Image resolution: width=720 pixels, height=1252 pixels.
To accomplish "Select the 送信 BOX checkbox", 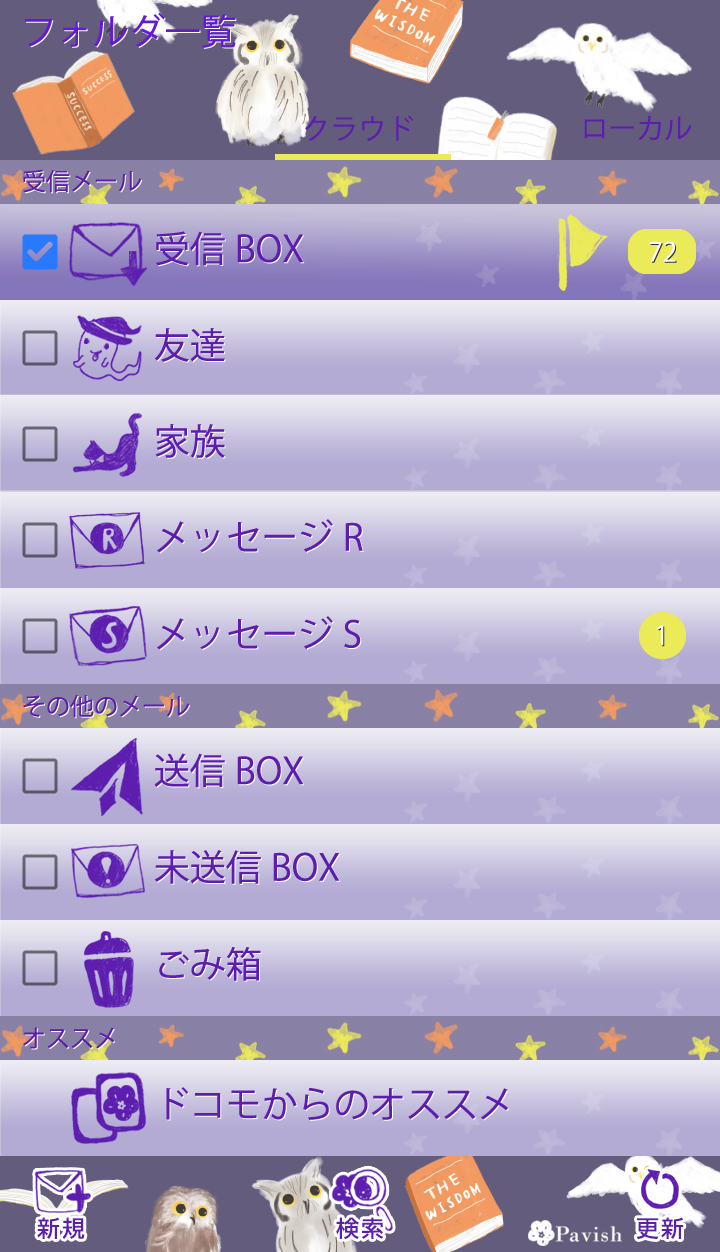I will click(40, 775).
